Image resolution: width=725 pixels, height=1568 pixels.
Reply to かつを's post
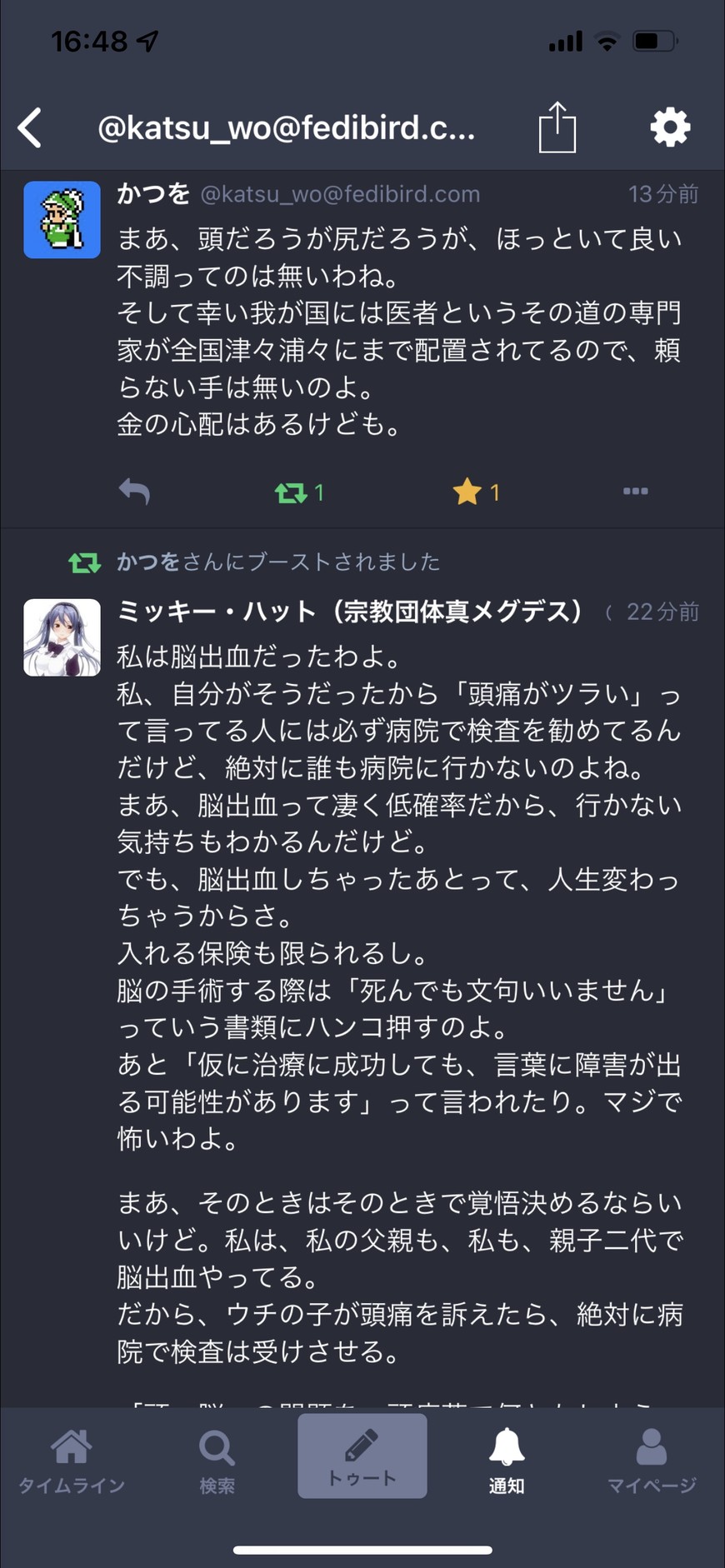[134, 492]
